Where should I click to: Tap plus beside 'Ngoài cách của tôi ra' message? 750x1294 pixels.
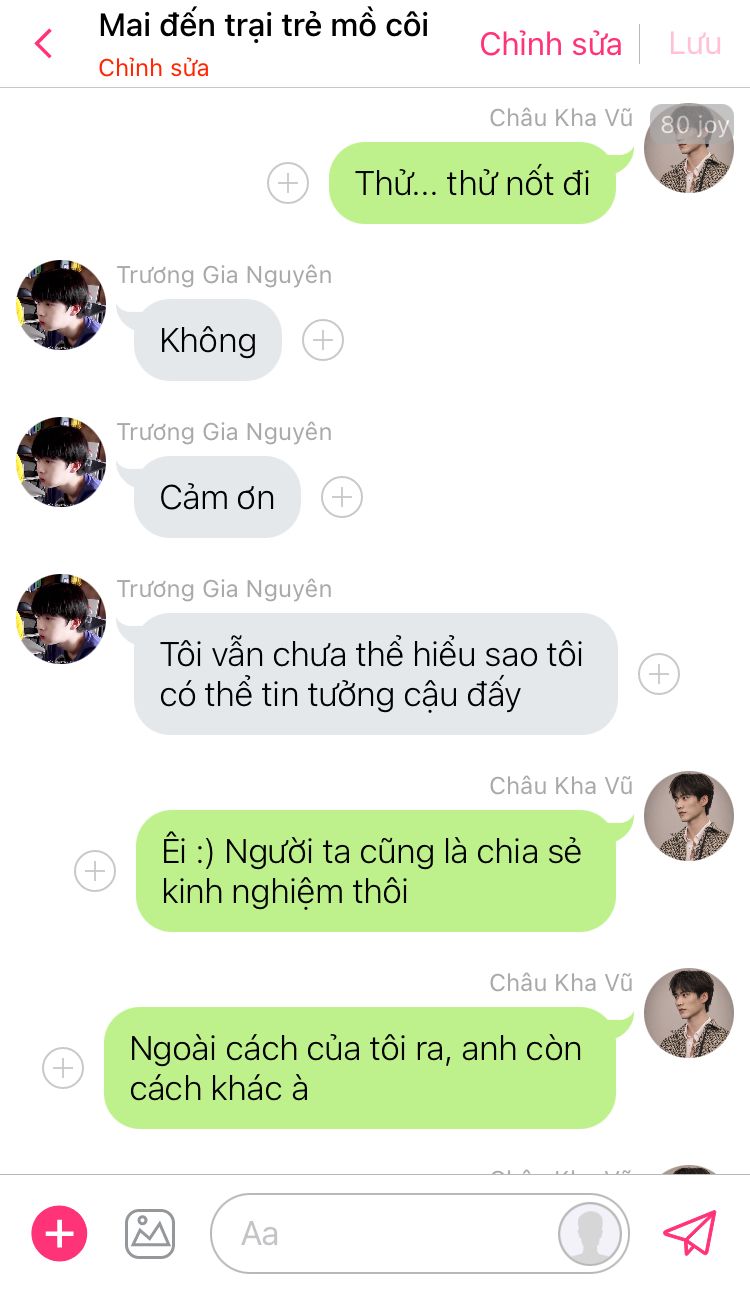point(63,1068)
